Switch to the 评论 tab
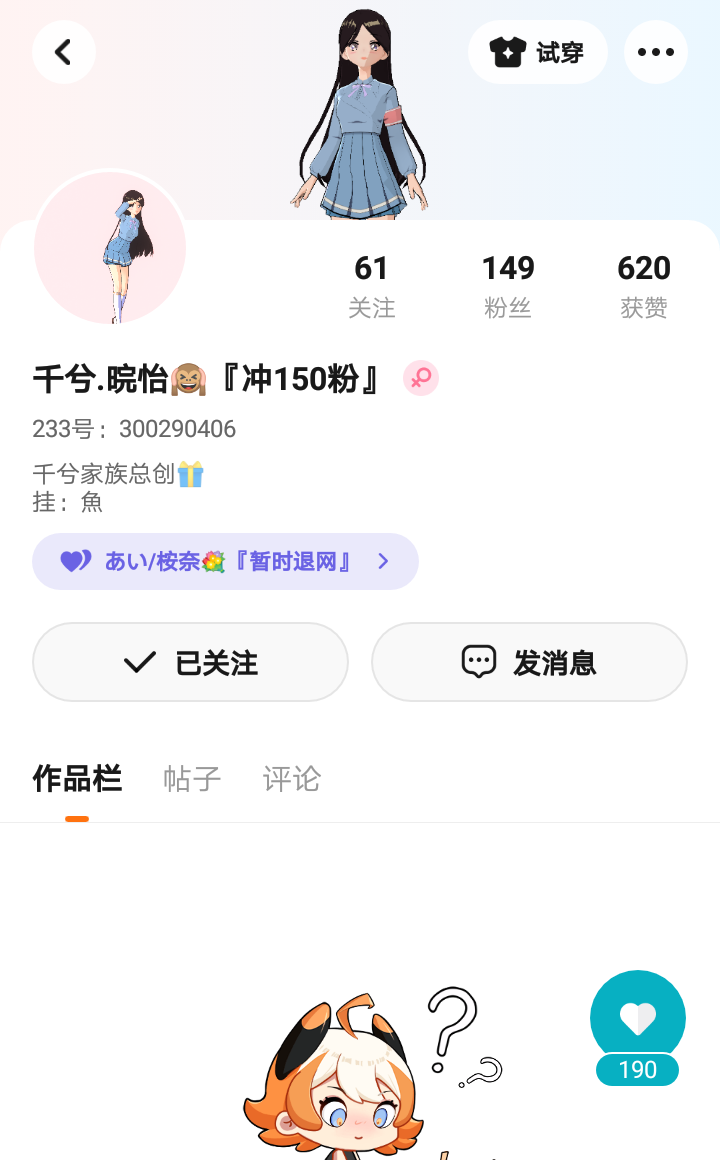The height and width of the screenshot is (1160, 720). pyautogui.click(x=292, y=779)
